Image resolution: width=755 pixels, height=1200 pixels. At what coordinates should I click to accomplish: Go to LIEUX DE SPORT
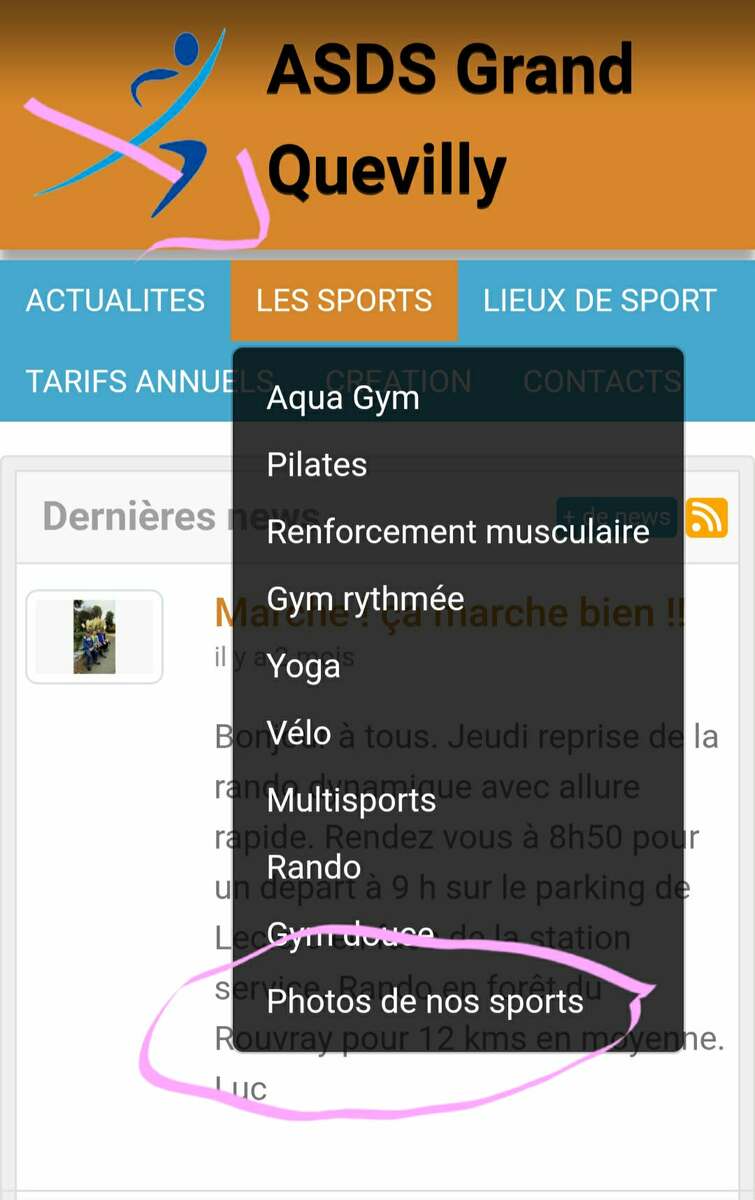click(x=599, y=301)
